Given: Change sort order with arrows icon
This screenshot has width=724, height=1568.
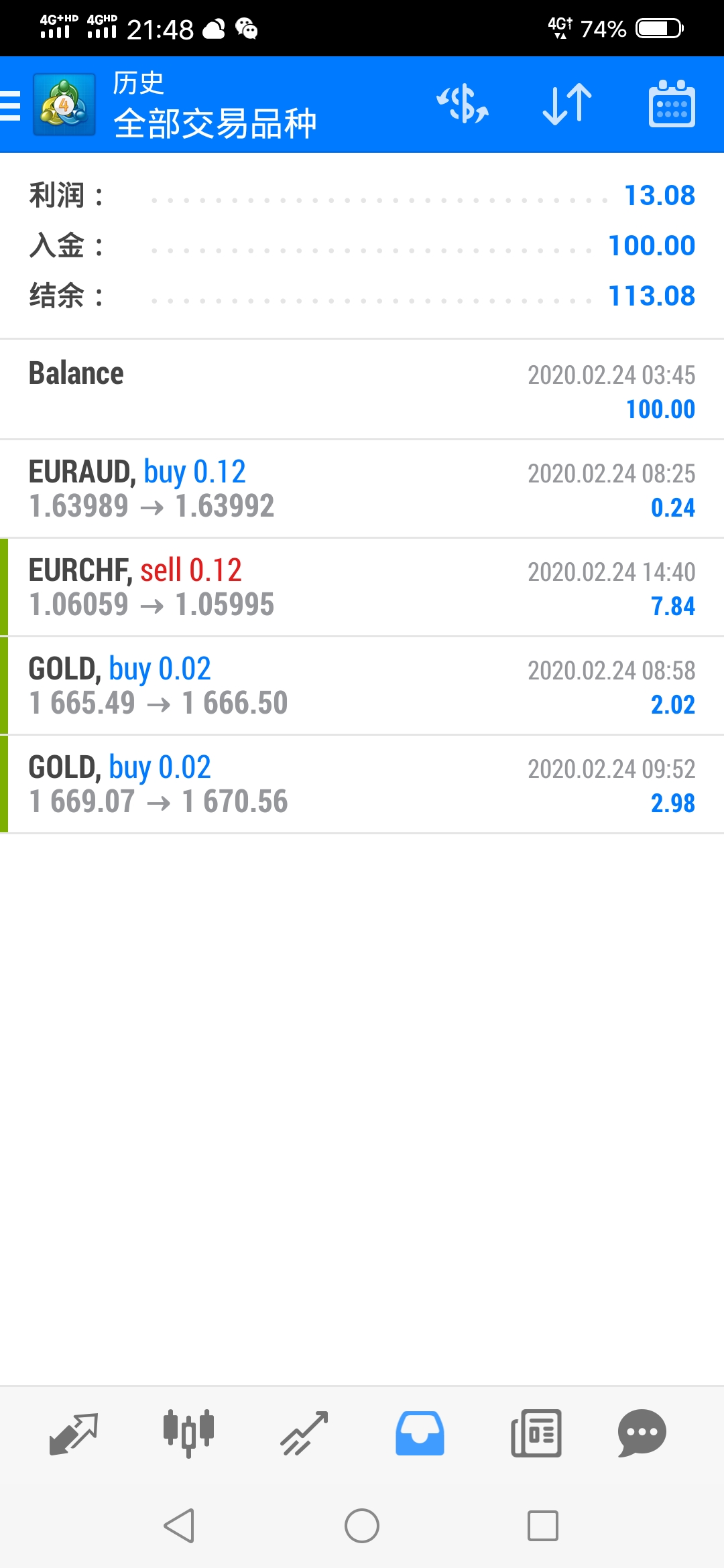Looking at the screenshot, I should point(567,105).
